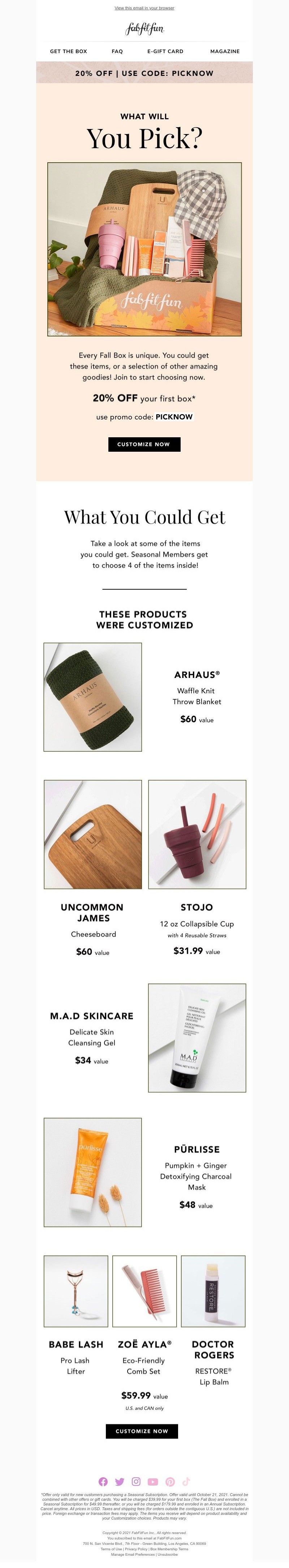Open FabFitFun's Pinterest page
The image size is (289, 1568).
coord(170,1482)
